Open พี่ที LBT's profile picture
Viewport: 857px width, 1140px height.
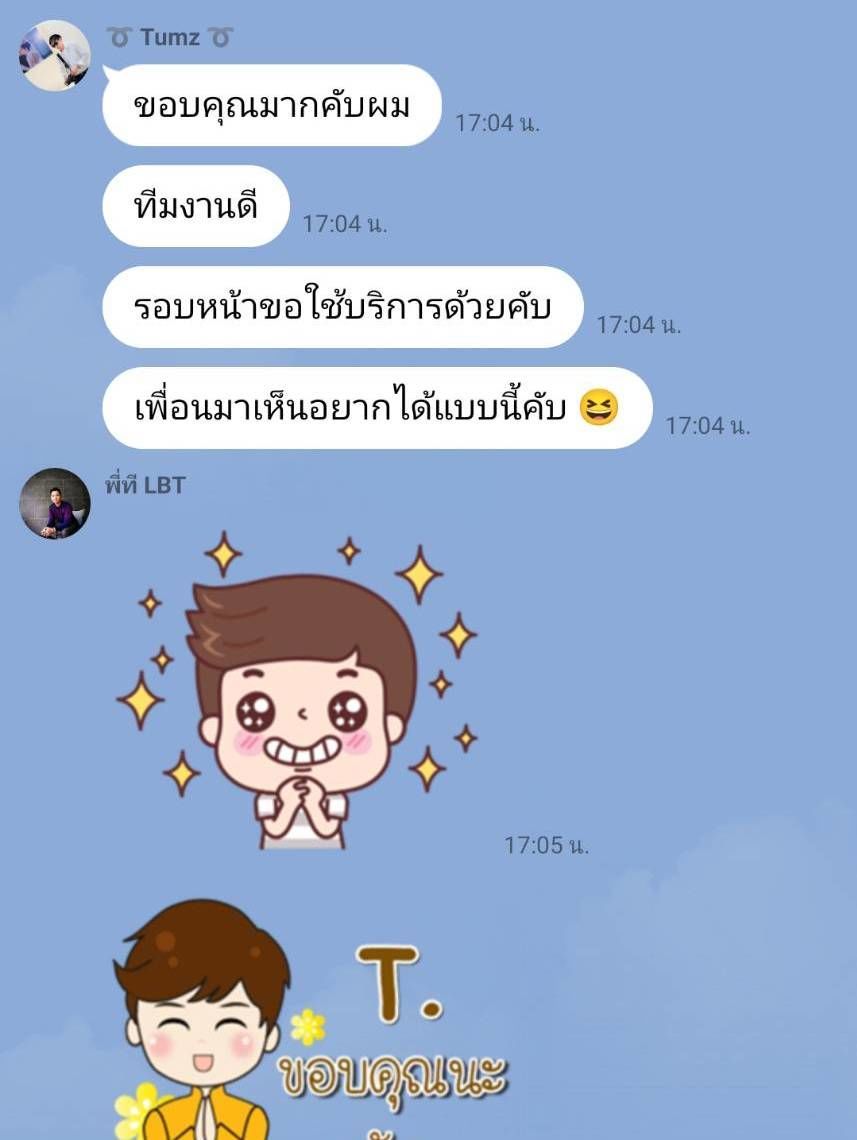point(55,504)
